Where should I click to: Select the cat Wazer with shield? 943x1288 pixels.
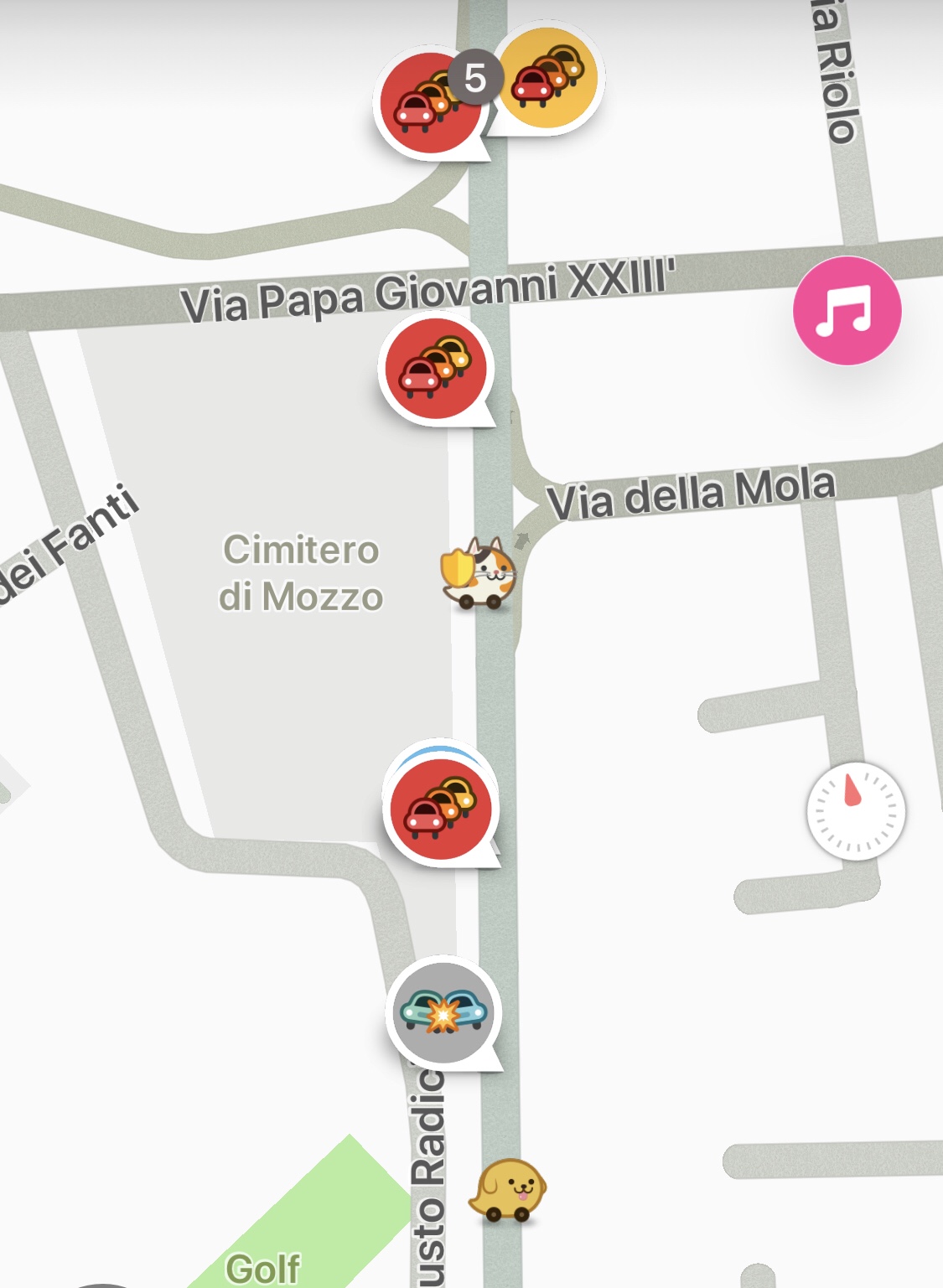coord(479,574)
